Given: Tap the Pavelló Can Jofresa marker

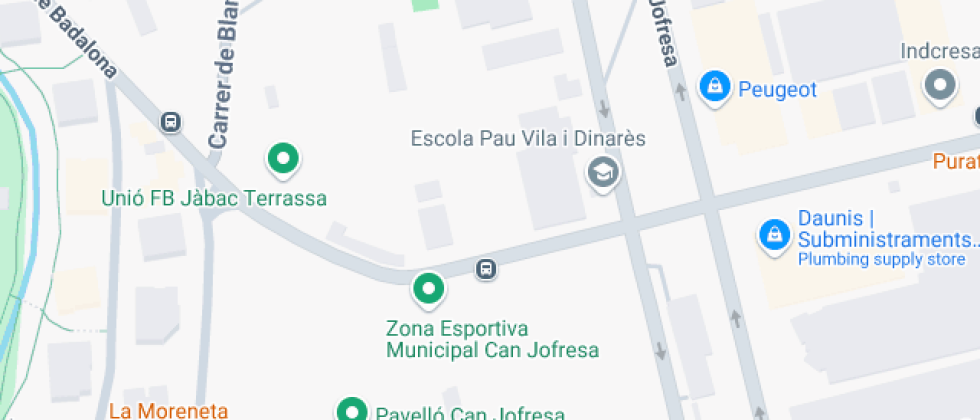Looking at the screenshot, I should pos(351,410).
